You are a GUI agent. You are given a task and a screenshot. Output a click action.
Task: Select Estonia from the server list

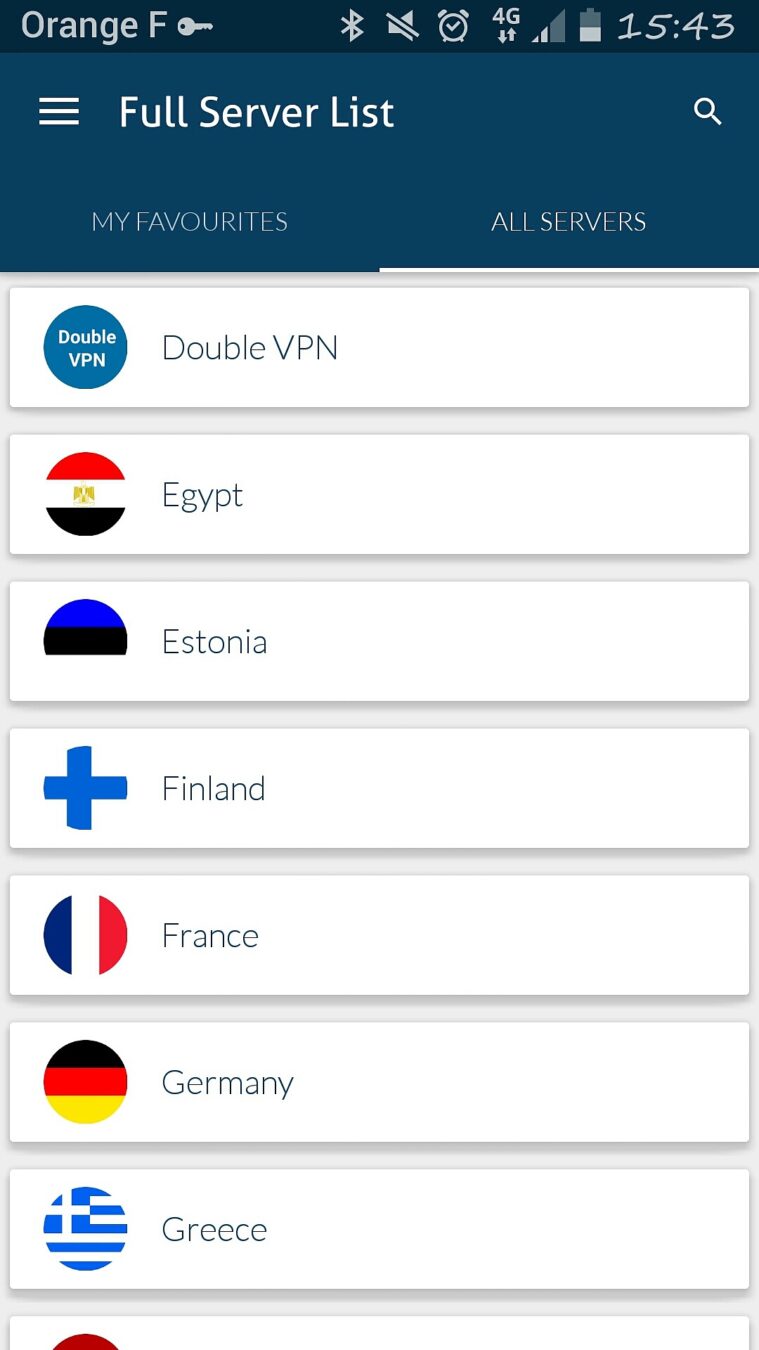(x=379, y=642)
